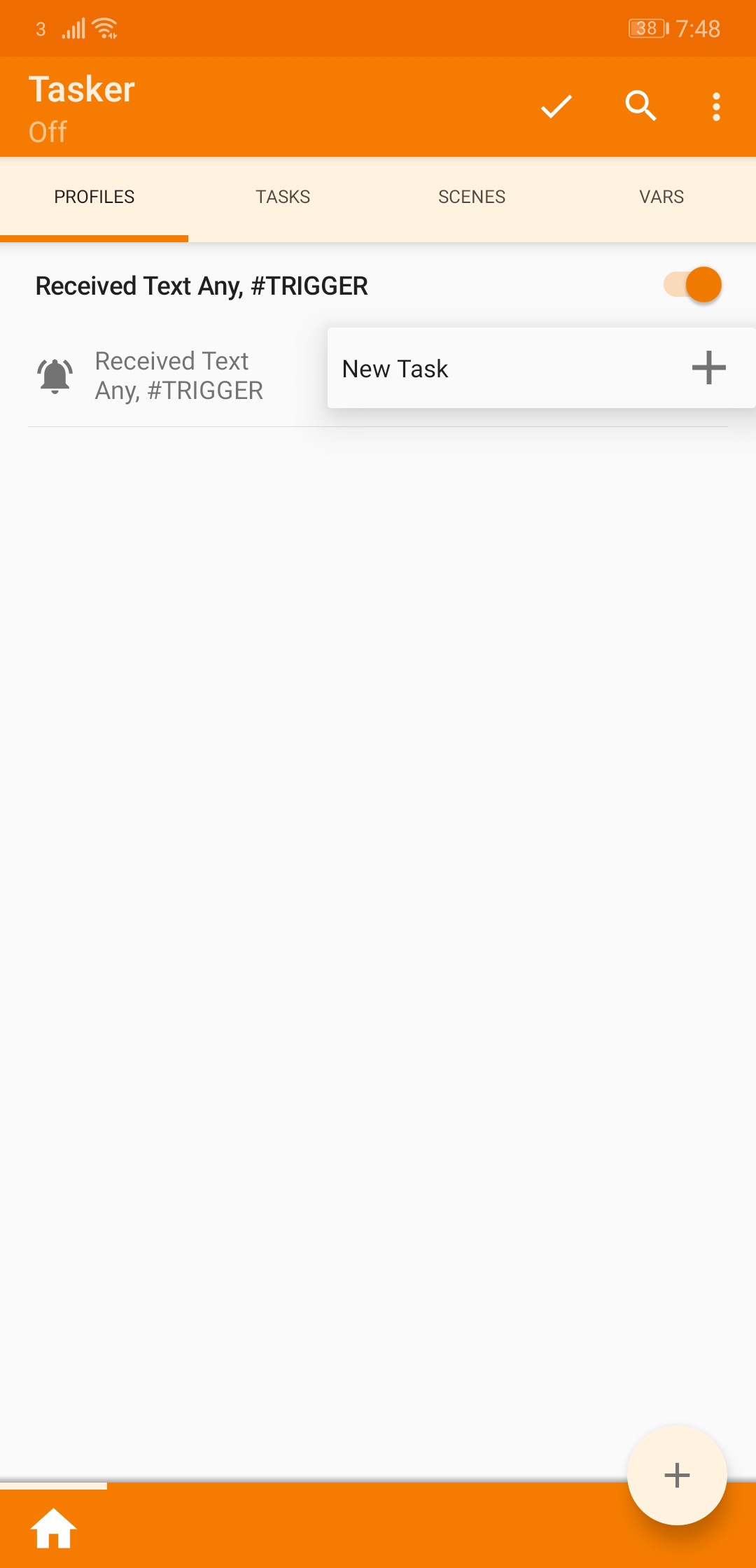Open Tasker search
Screen dimensions: 756x1568
click(640, 106)
